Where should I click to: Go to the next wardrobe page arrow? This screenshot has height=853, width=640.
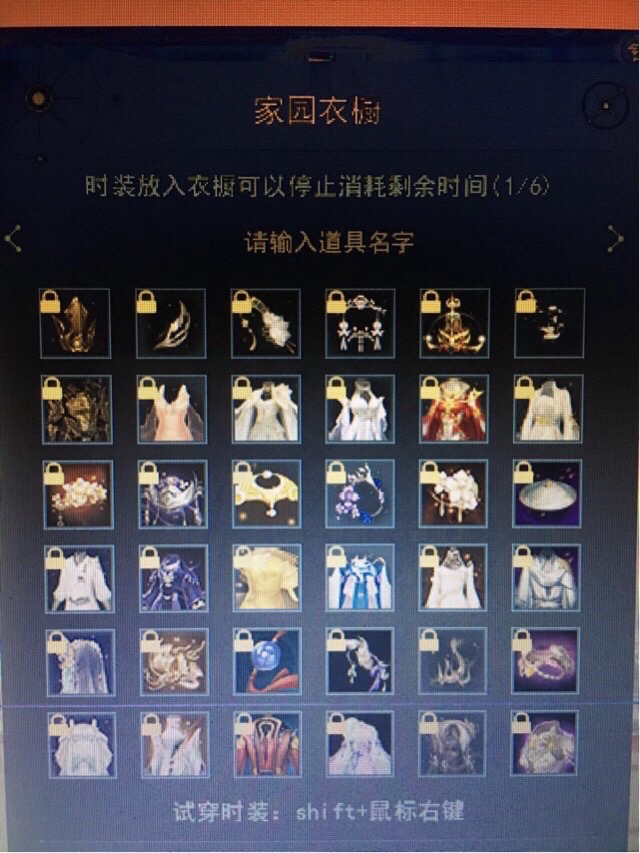615,238
